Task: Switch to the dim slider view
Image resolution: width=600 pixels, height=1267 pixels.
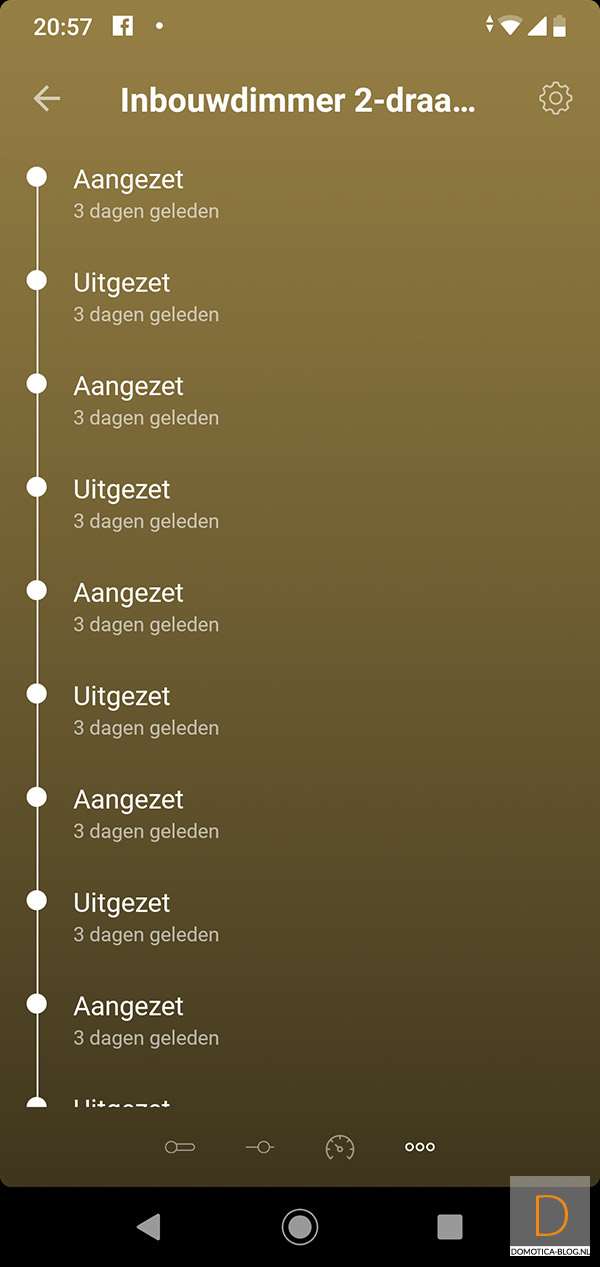Action: 260,1147
